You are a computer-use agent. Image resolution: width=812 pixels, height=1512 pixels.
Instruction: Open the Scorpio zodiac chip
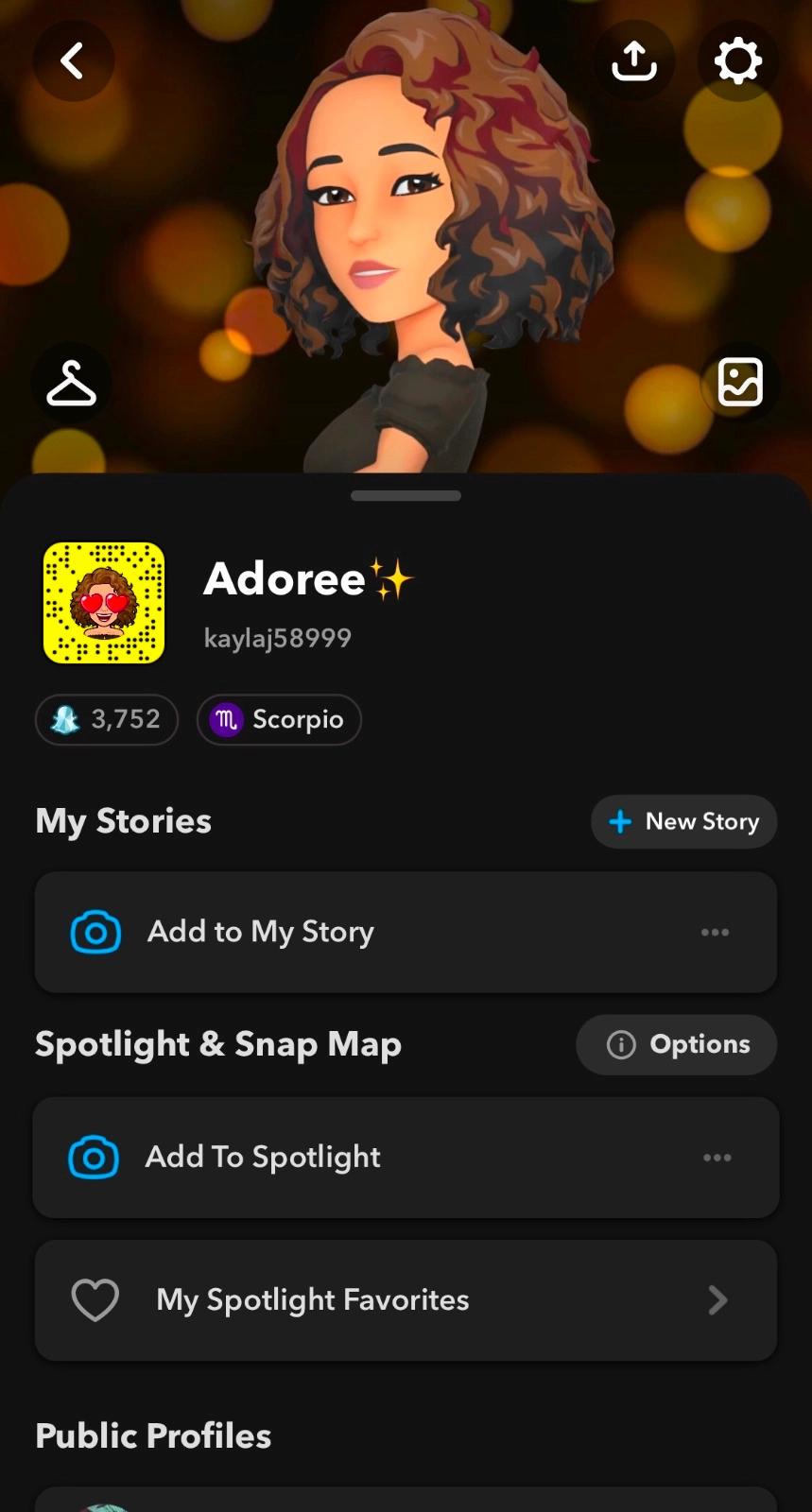pyautogui.click(x=279, y=720)
